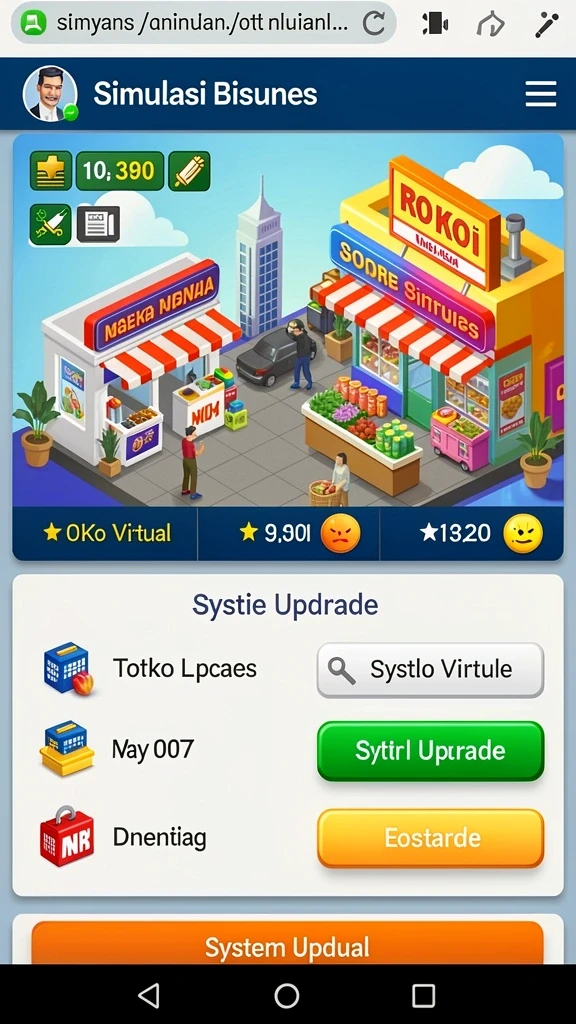Tap the tools icon in game overlay

(x=50, y=225)
